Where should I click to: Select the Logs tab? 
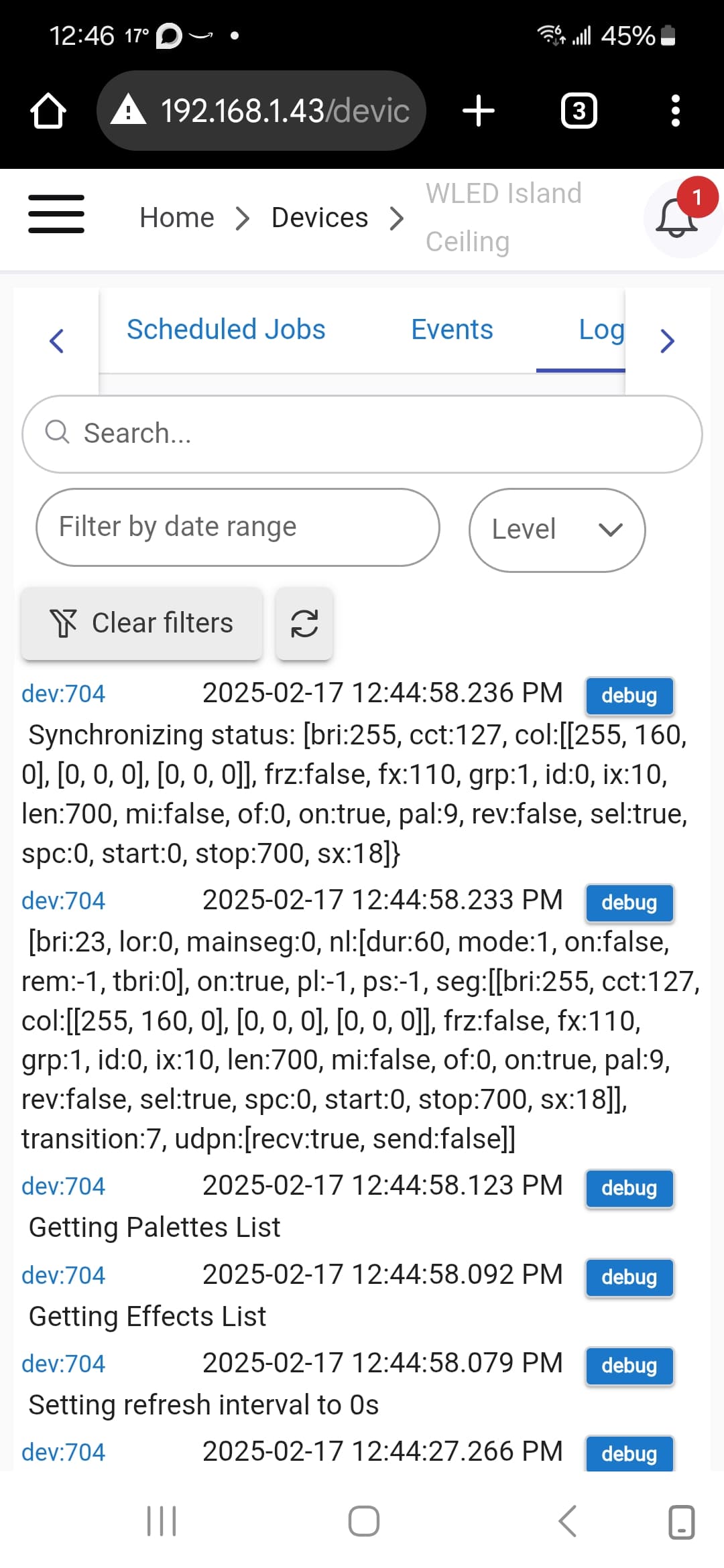pos(601,330)
